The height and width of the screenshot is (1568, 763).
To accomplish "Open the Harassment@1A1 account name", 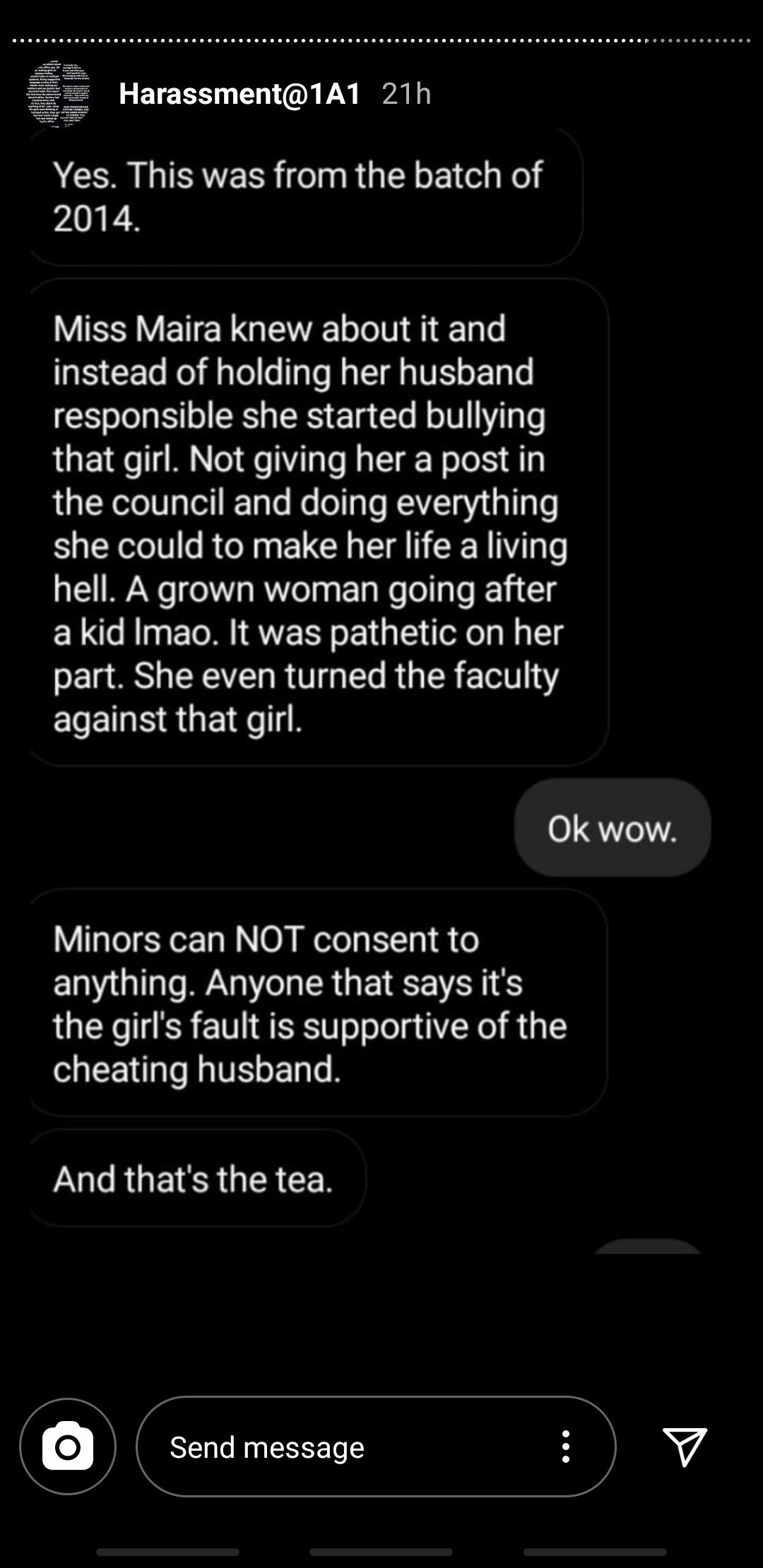I will click(239, 93).
